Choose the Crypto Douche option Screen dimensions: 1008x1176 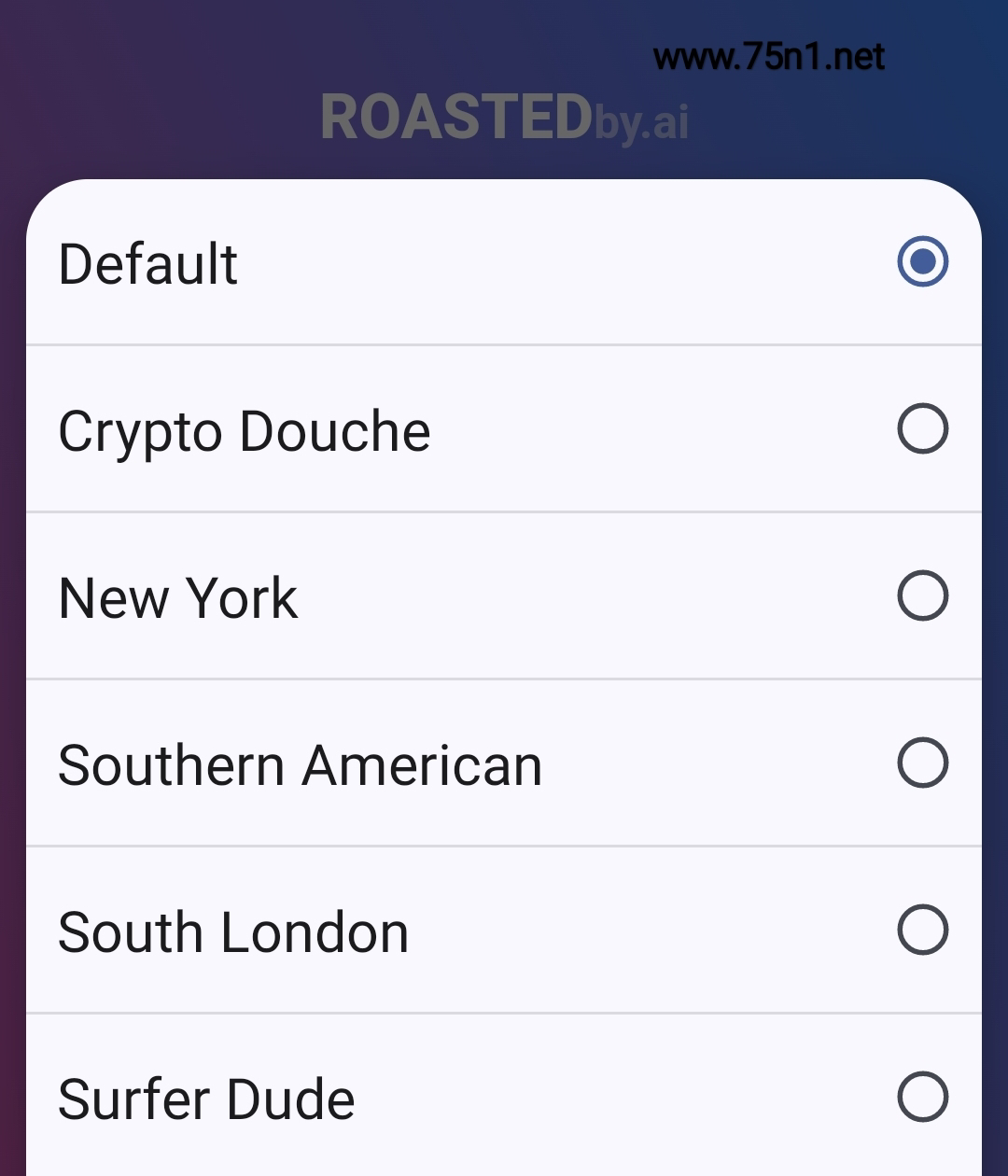pos(922,428)
